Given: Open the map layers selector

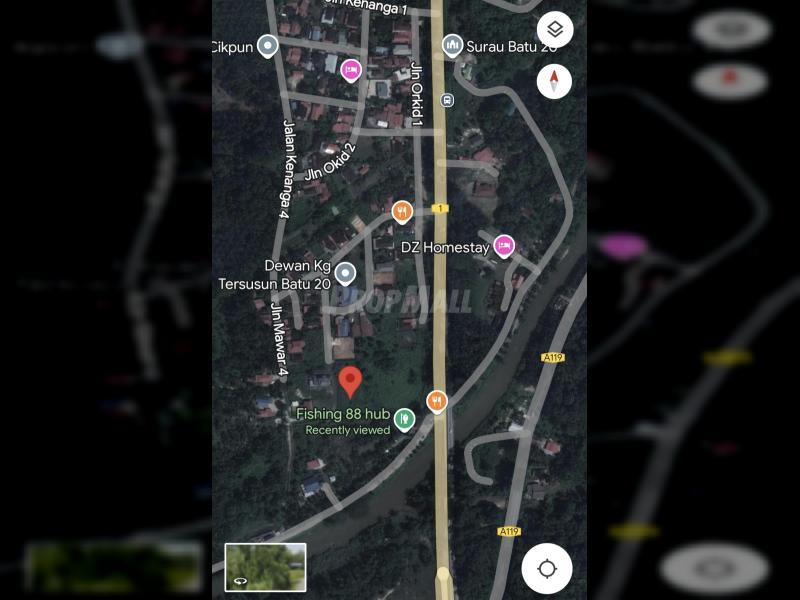Looking at the screenshot, I should (x=554, y=30).
